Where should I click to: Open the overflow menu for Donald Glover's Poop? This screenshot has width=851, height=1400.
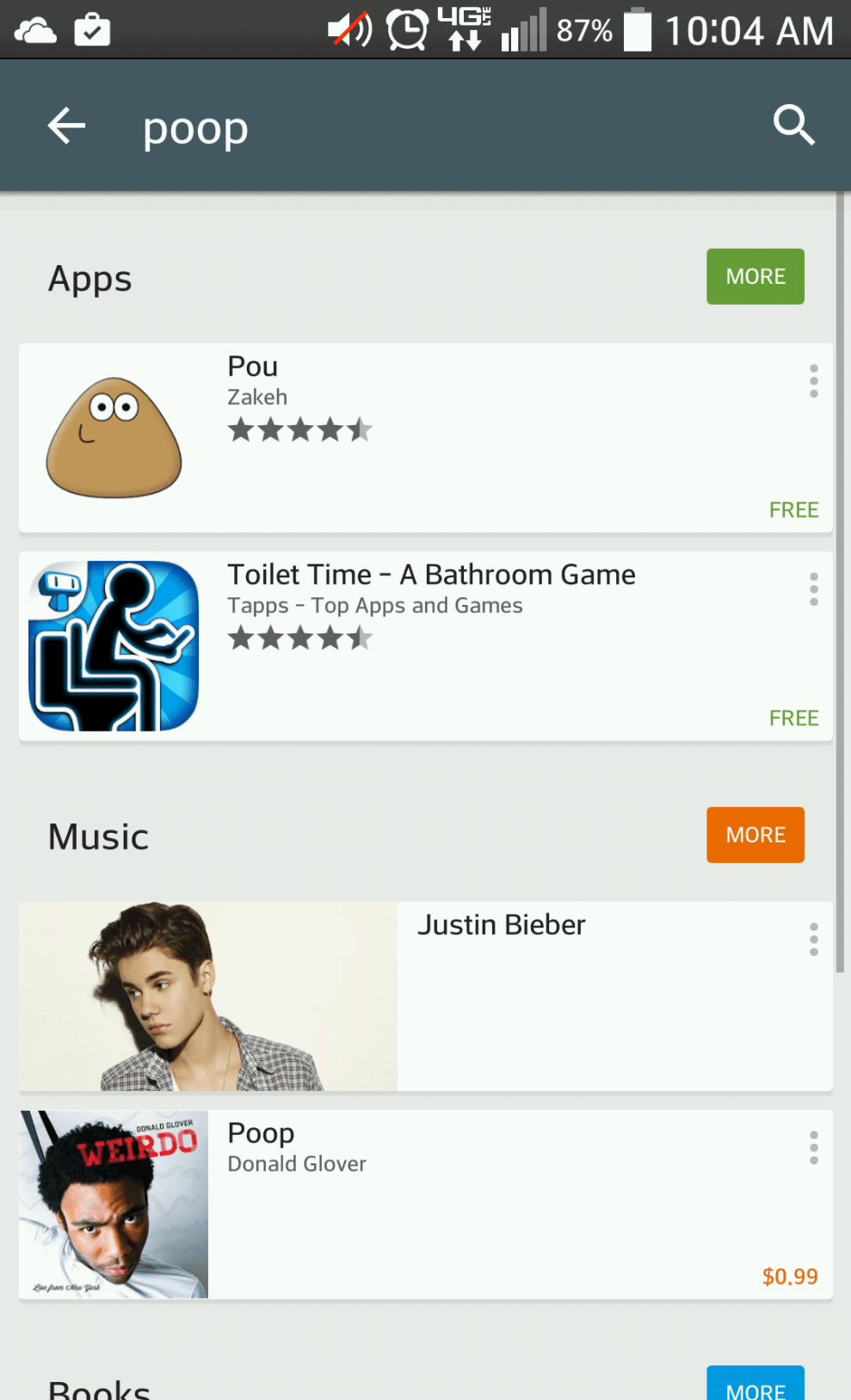tap(812, 1147)
